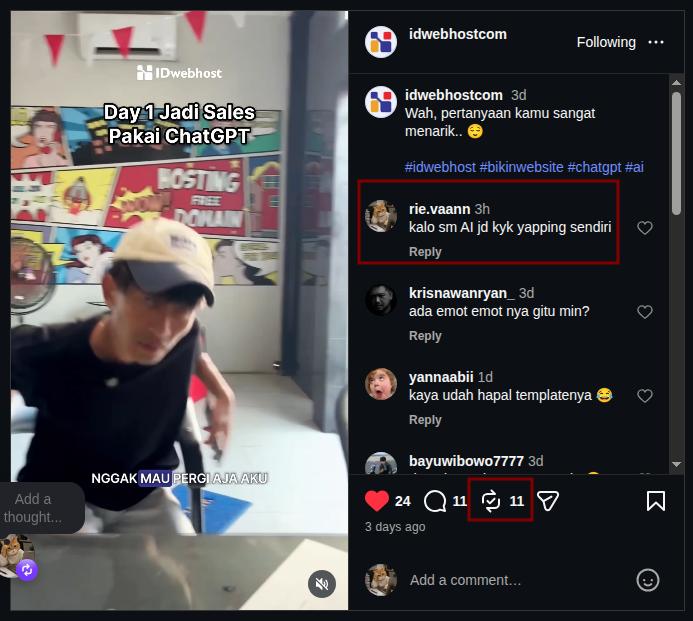Open the three-dot overflow menu

click(x=655, y=42)
